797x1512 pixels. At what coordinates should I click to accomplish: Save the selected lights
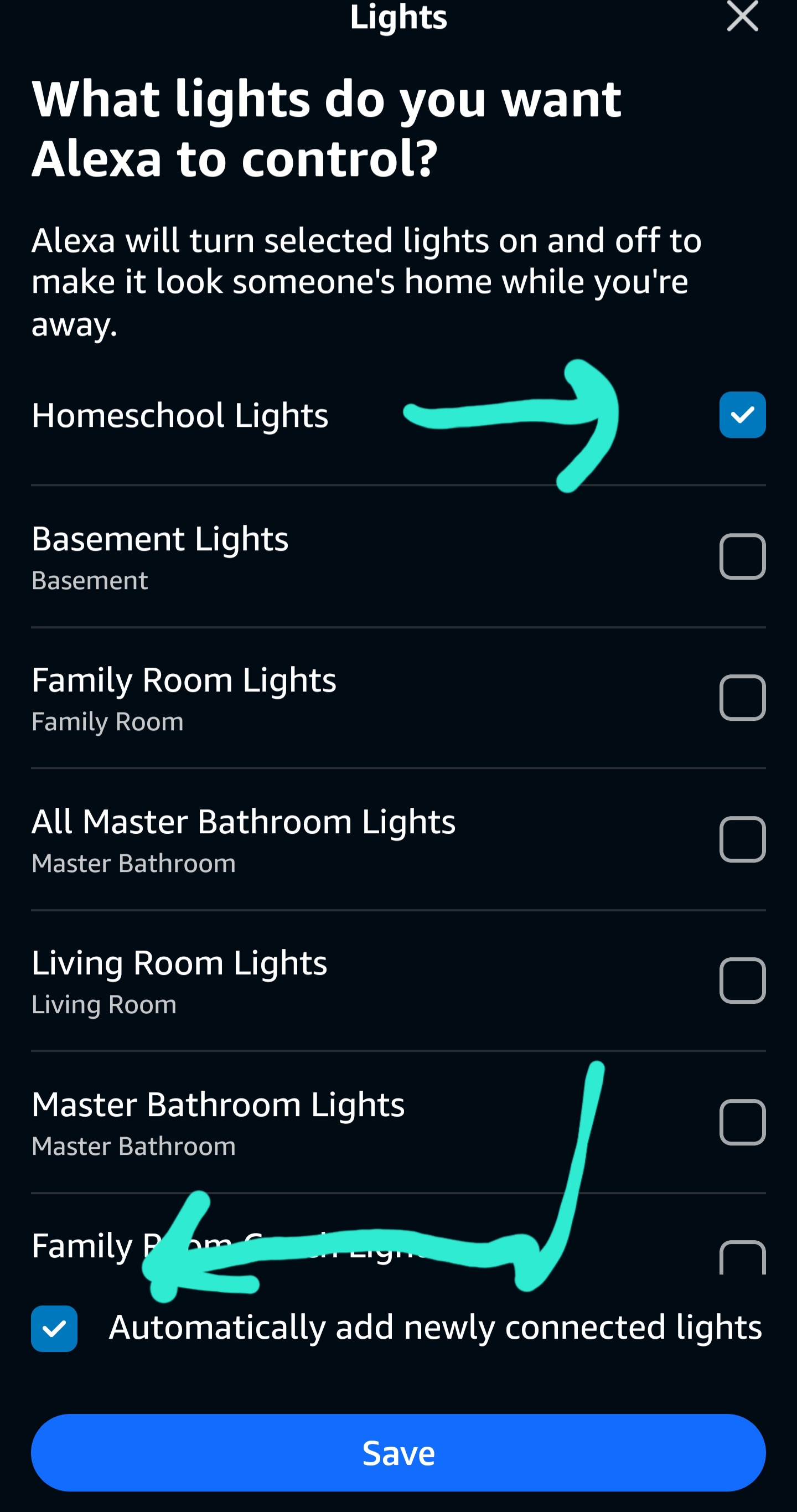(x=398, y=1453)
